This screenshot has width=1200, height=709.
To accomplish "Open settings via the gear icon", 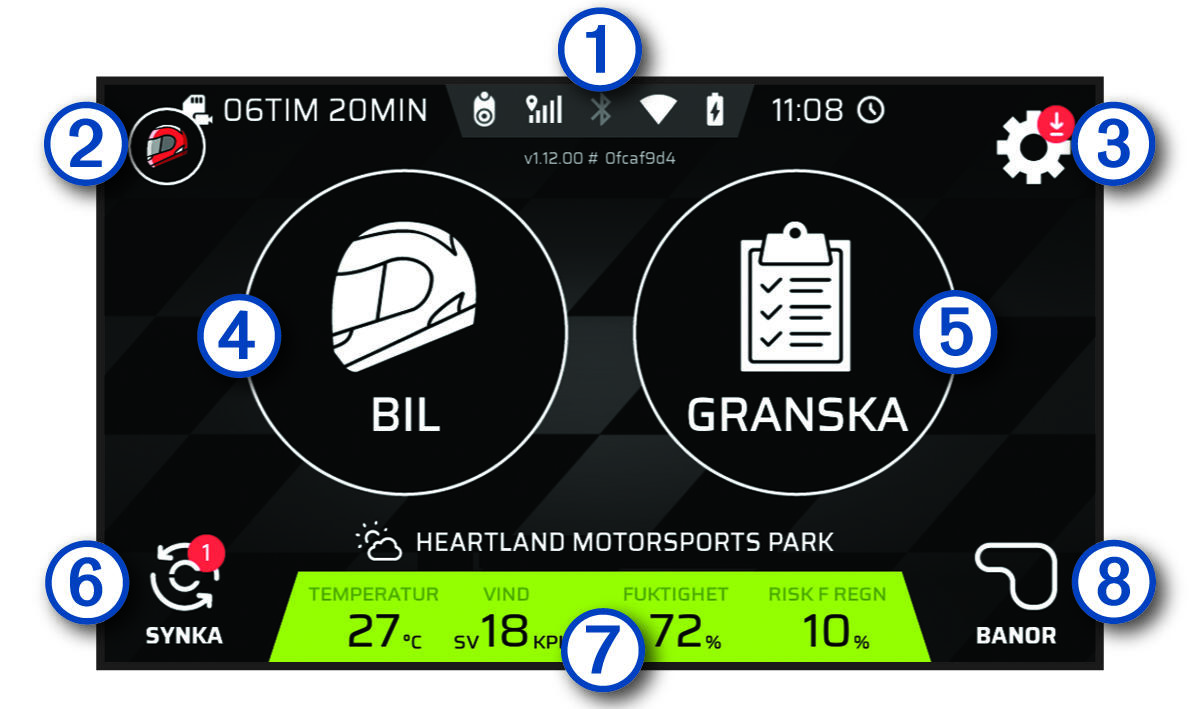I will [x=1033, y=149].
